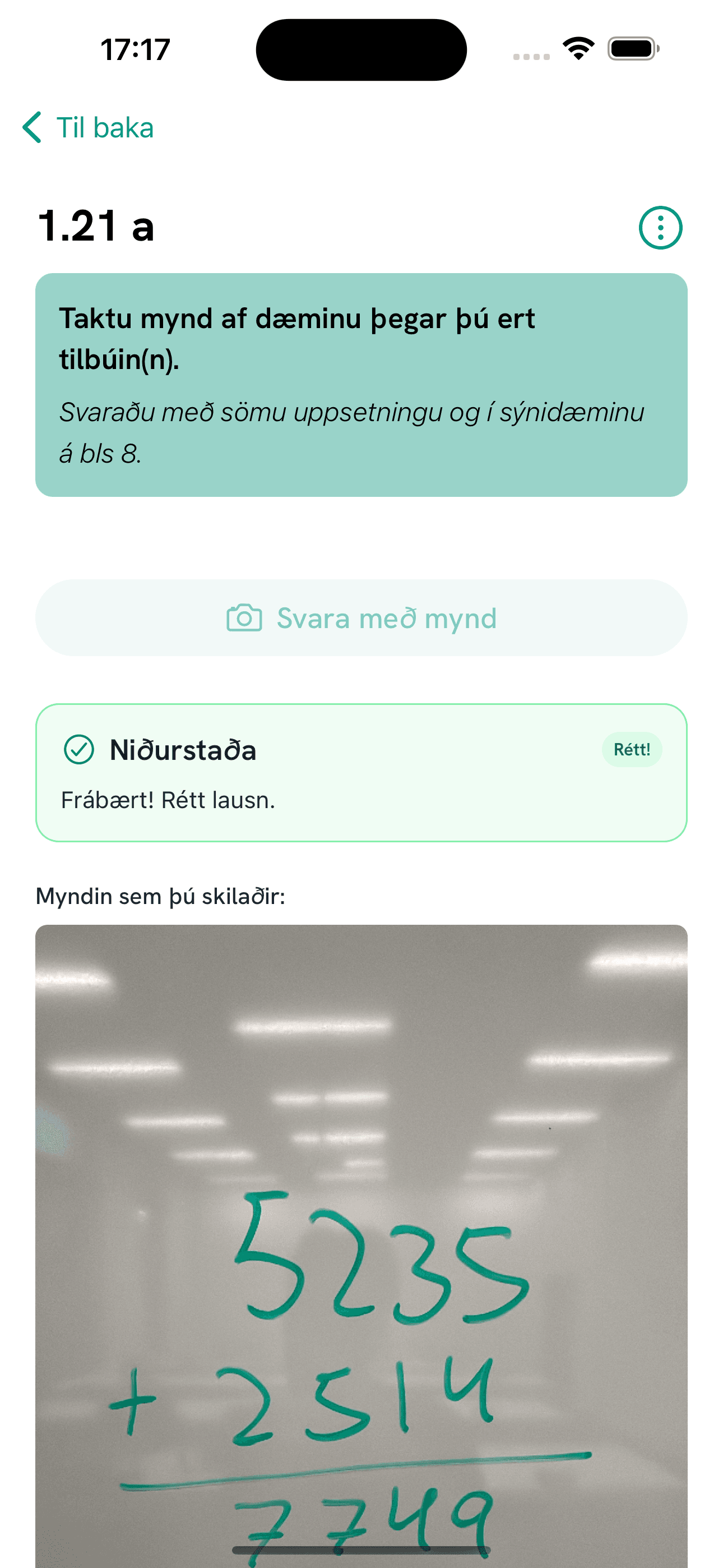
Task: Expand the Niðurstaða section
Action: point(183,750)
